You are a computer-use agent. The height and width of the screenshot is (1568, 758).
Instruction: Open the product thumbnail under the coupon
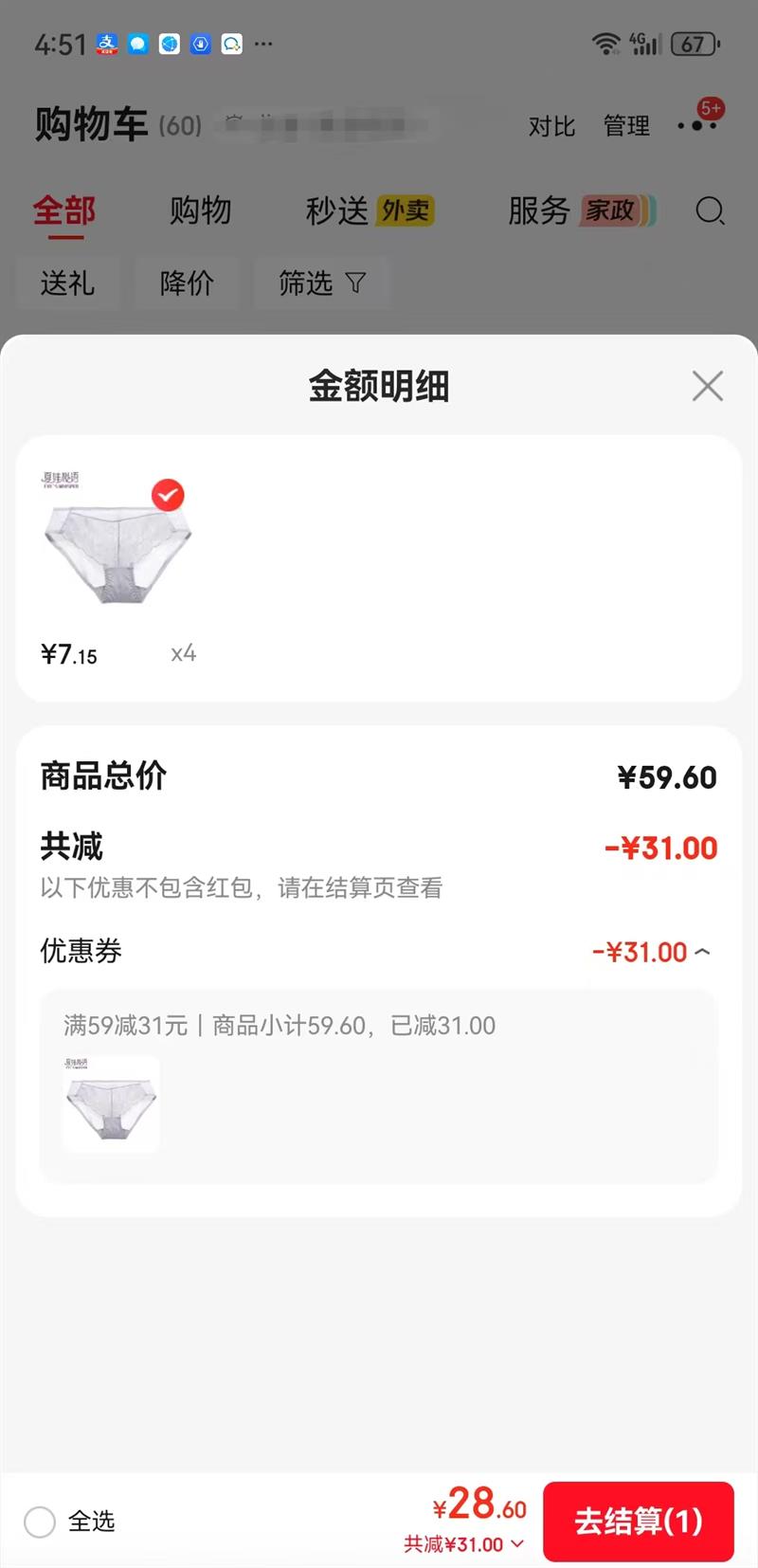point(111,1103)
